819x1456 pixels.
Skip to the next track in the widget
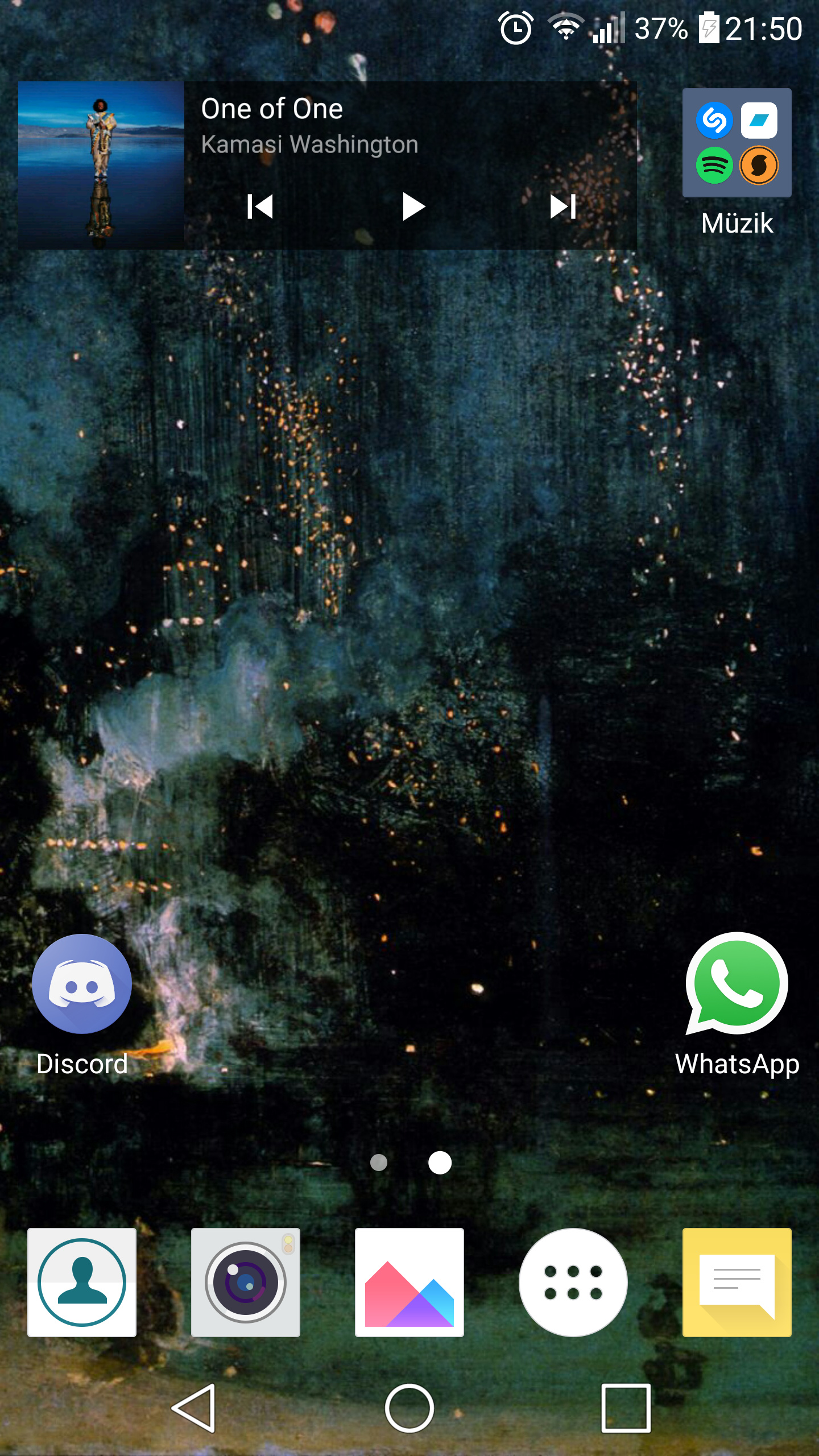coord(563,206)
